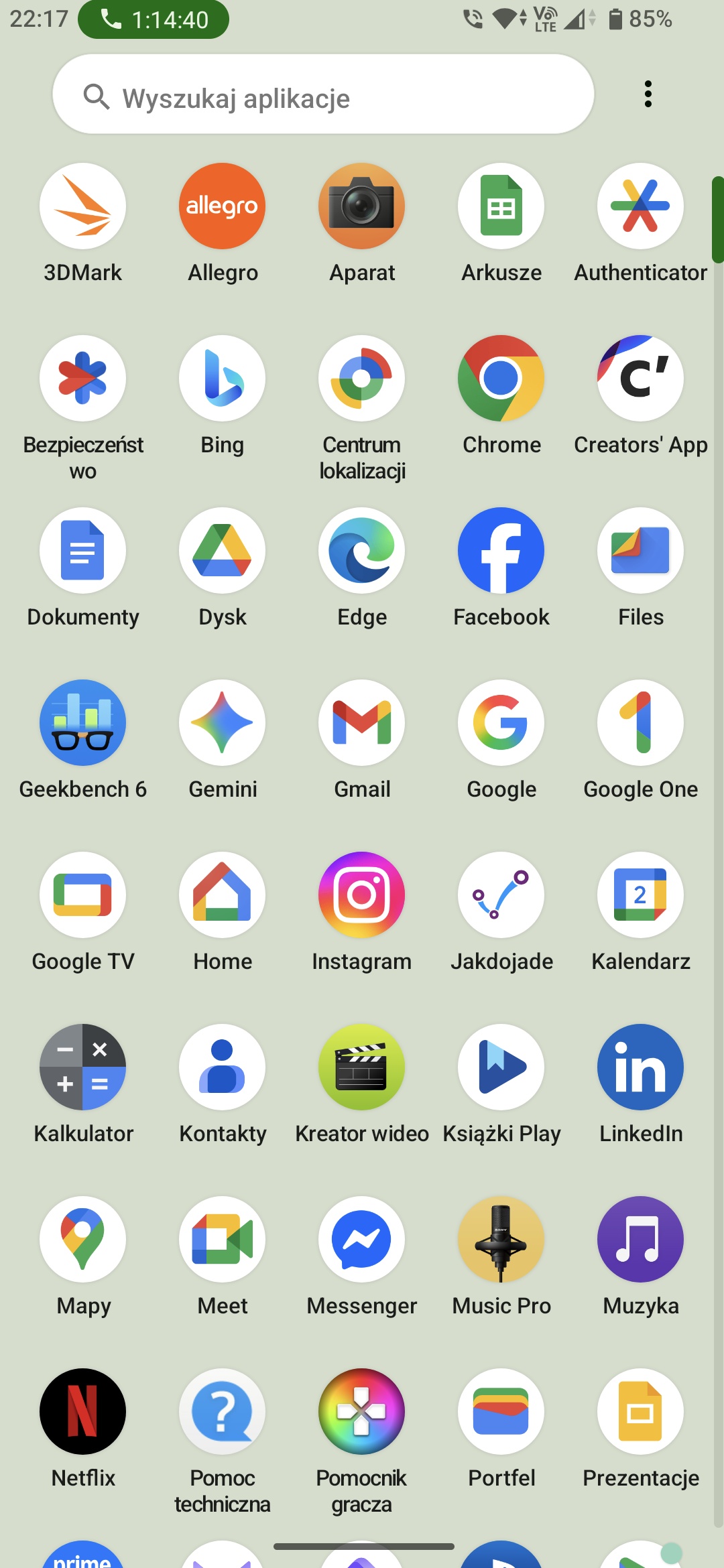Image resolution: width=724 pixels, height=1568 pixels.
Task: Open the three-dot overflow menu
Action: pyautogui.click(x=648, y=94)
